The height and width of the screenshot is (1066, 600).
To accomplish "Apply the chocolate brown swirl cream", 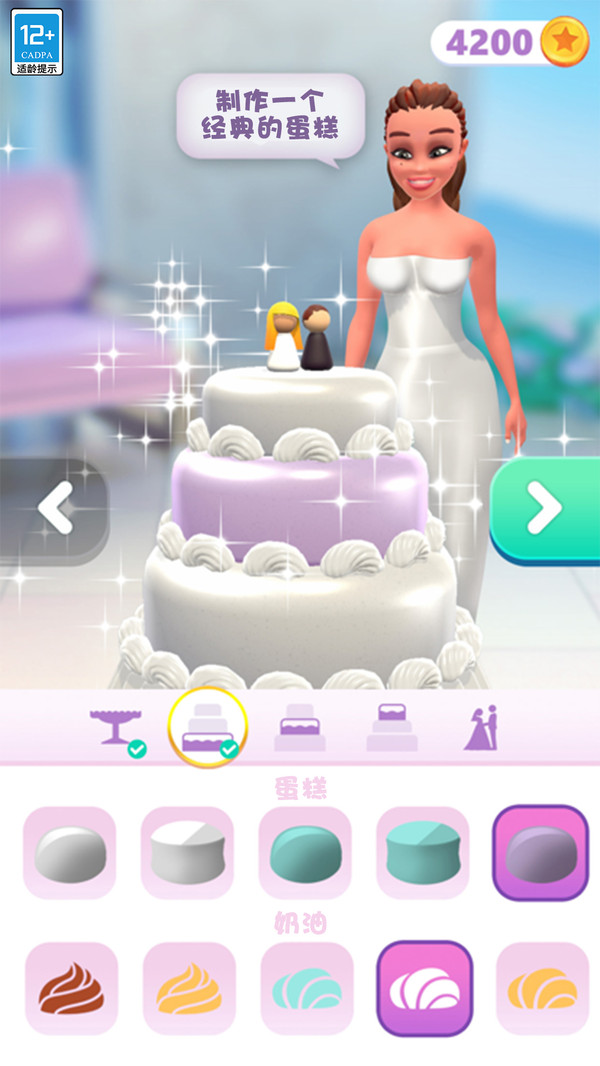I will tap(71, 988).
